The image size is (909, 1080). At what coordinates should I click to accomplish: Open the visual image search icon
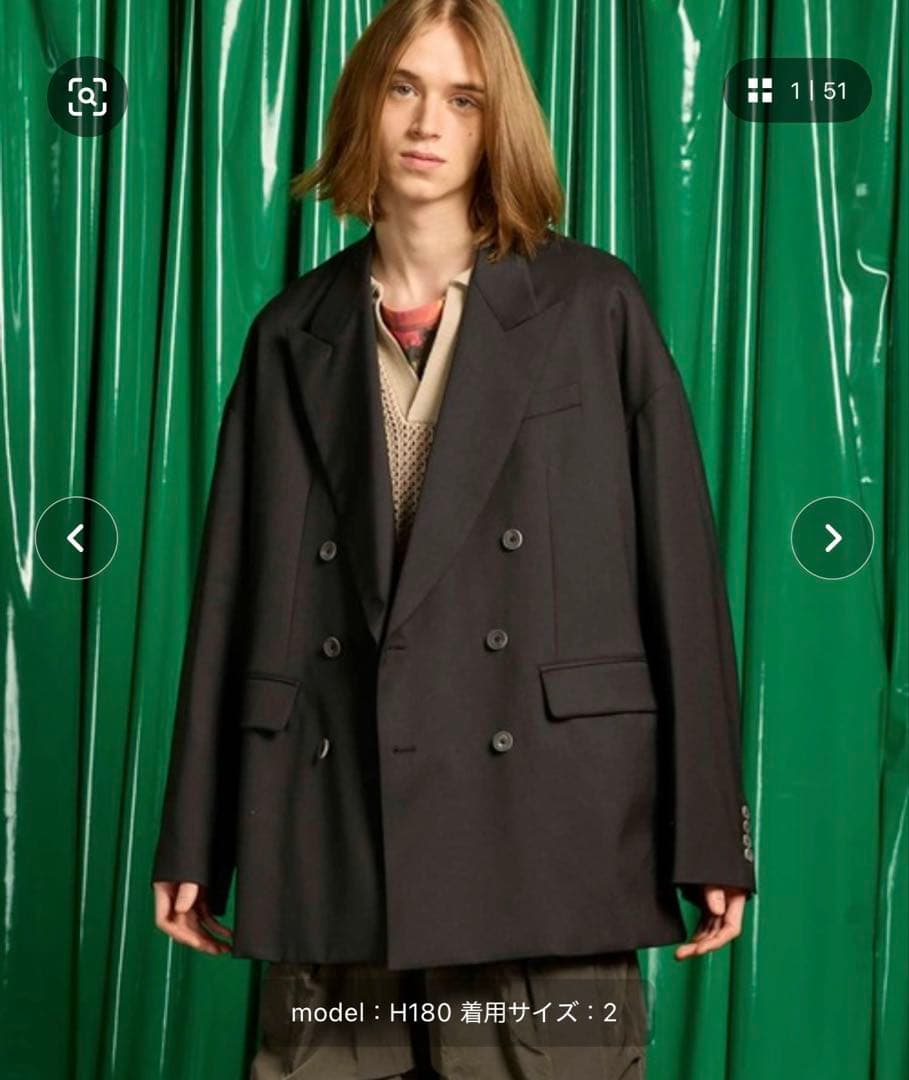tap(87, 97)
